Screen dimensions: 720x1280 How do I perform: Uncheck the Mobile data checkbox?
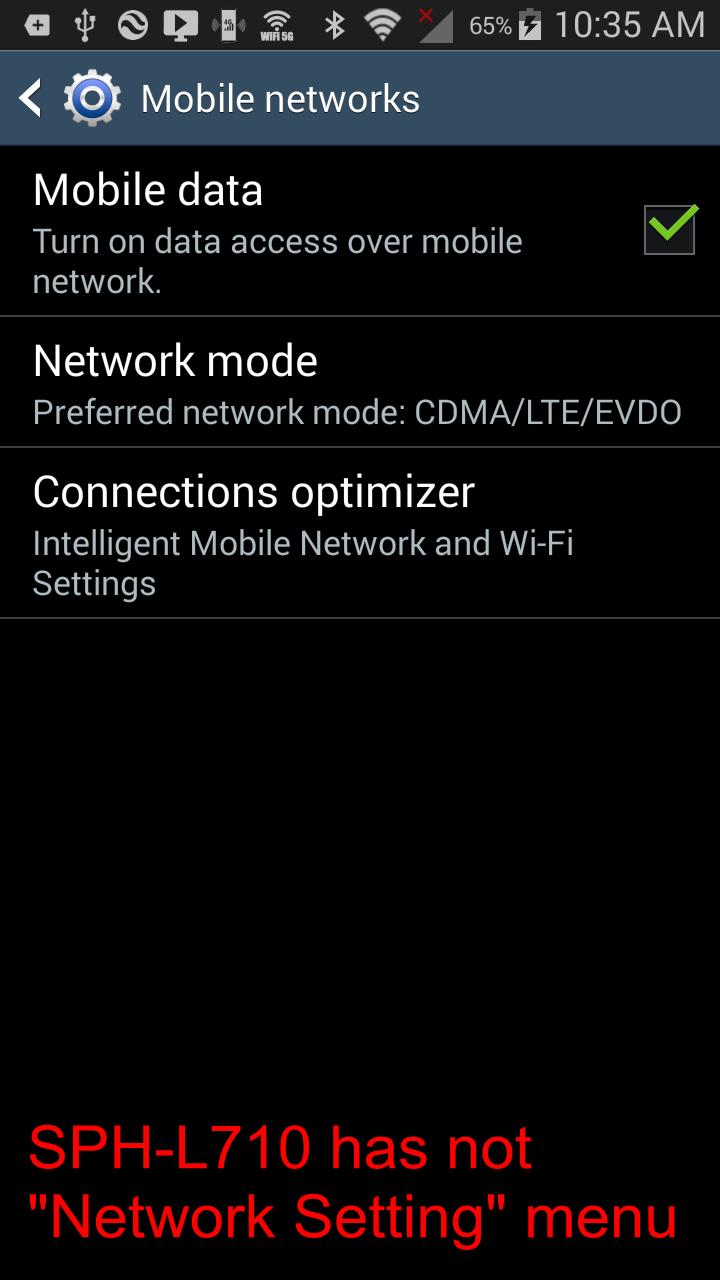click(x=669, y=229)
